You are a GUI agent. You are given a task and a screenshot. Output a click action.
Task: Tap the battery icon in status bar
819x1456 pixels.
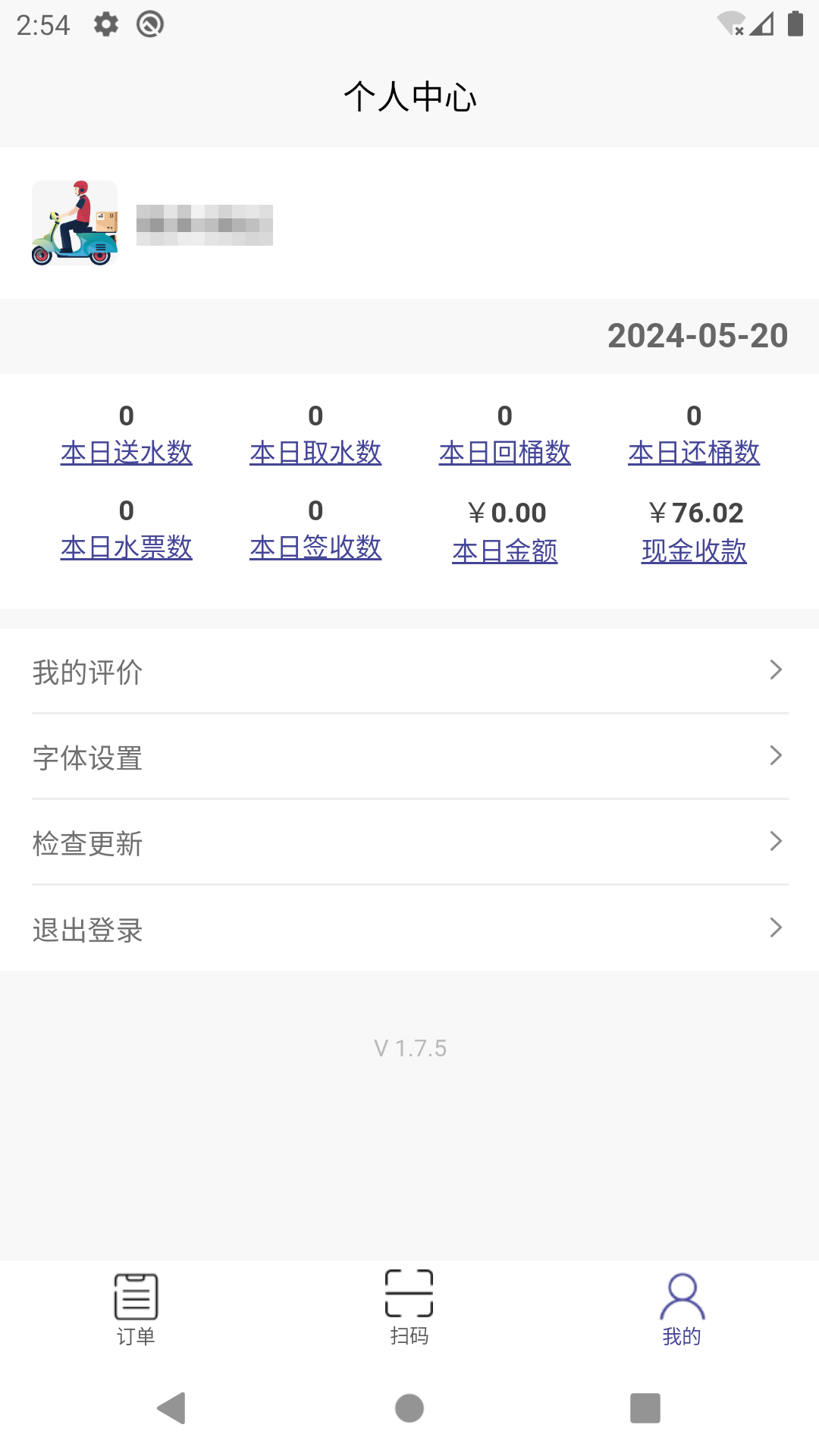click(794, 23)
